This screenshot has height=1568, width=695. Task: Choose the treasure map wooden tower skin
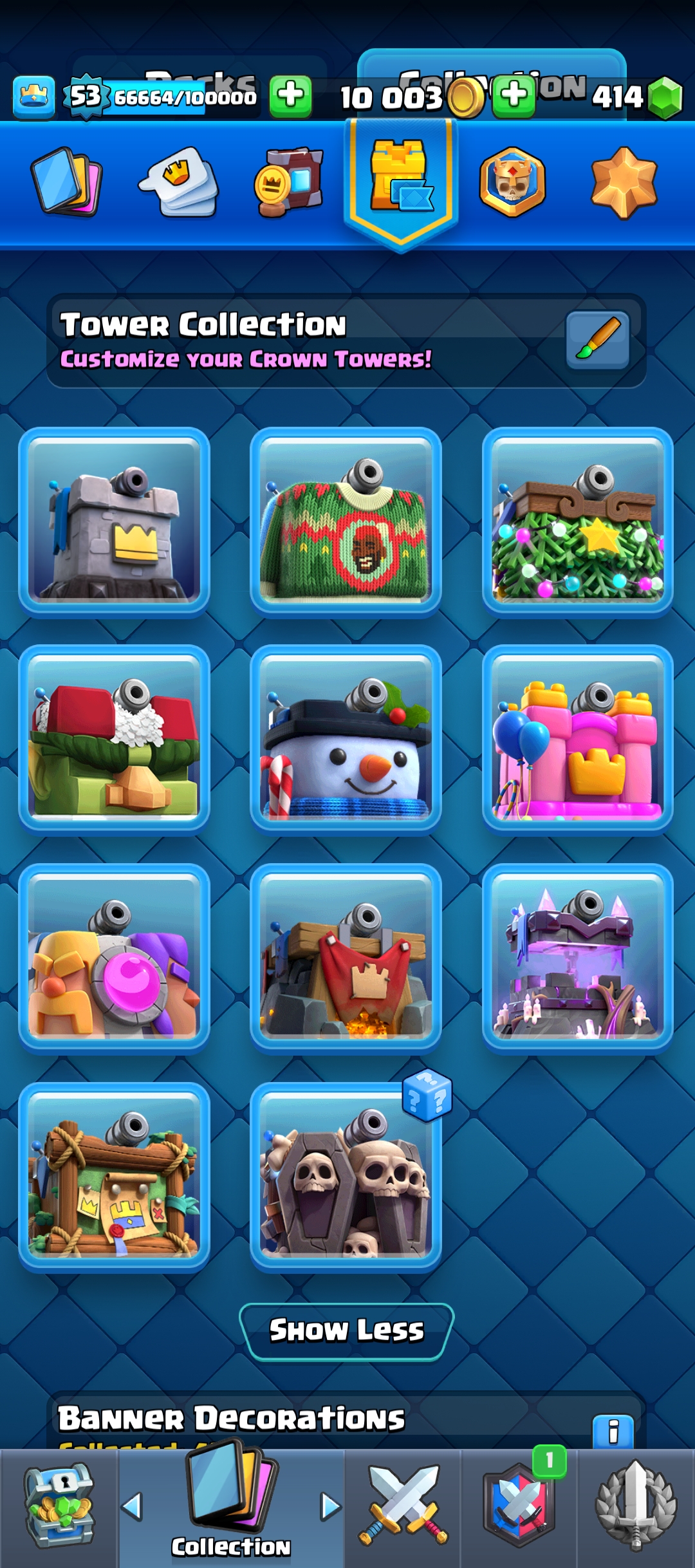tap(115, 1177)
